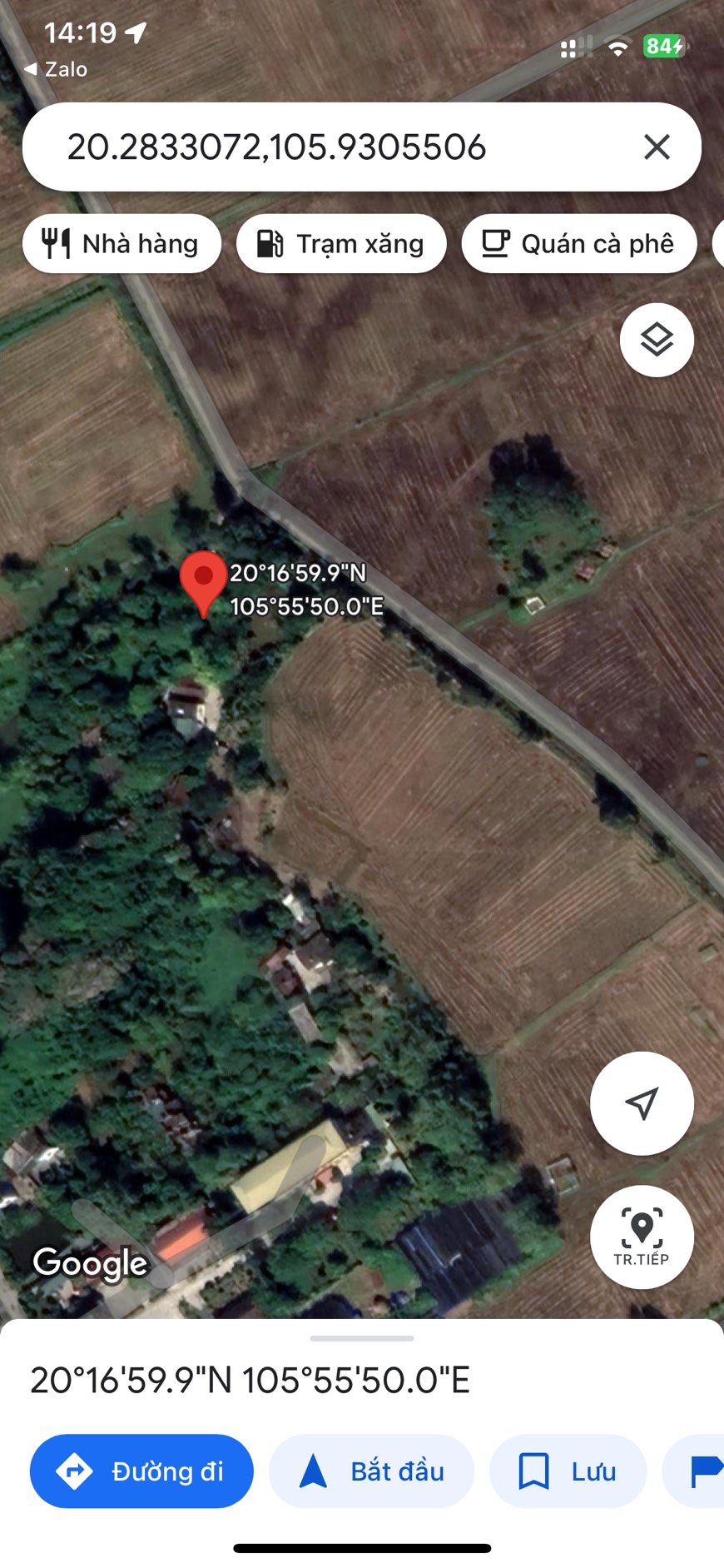724x1568 pixels.
Task: Open TR.TIẾP live view button
Action: (x=642, y=1237)
